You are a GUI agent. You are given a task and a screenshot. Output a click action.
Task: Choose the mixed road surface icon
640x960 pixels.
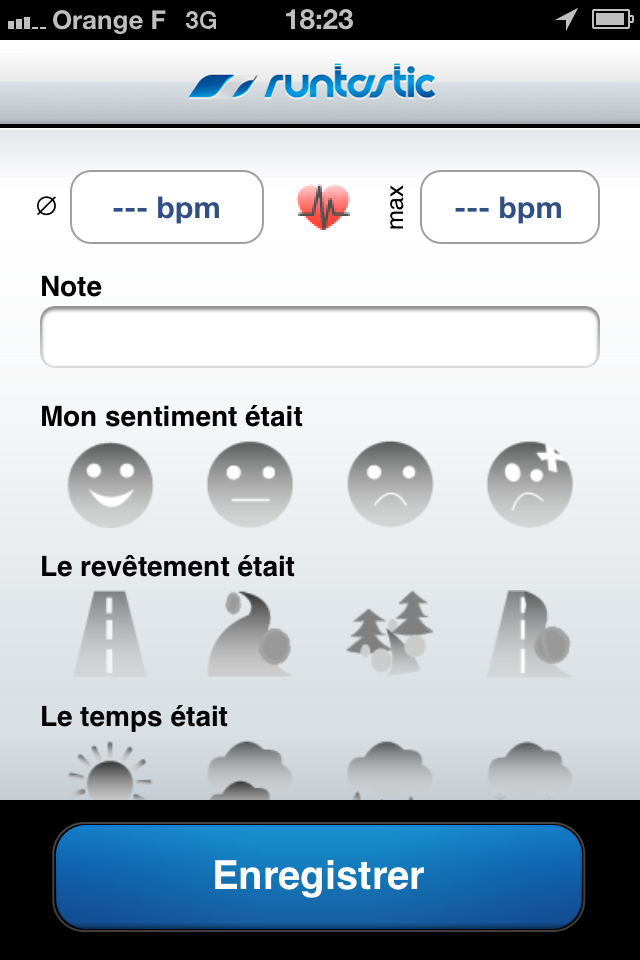click(x=530, y=634)
